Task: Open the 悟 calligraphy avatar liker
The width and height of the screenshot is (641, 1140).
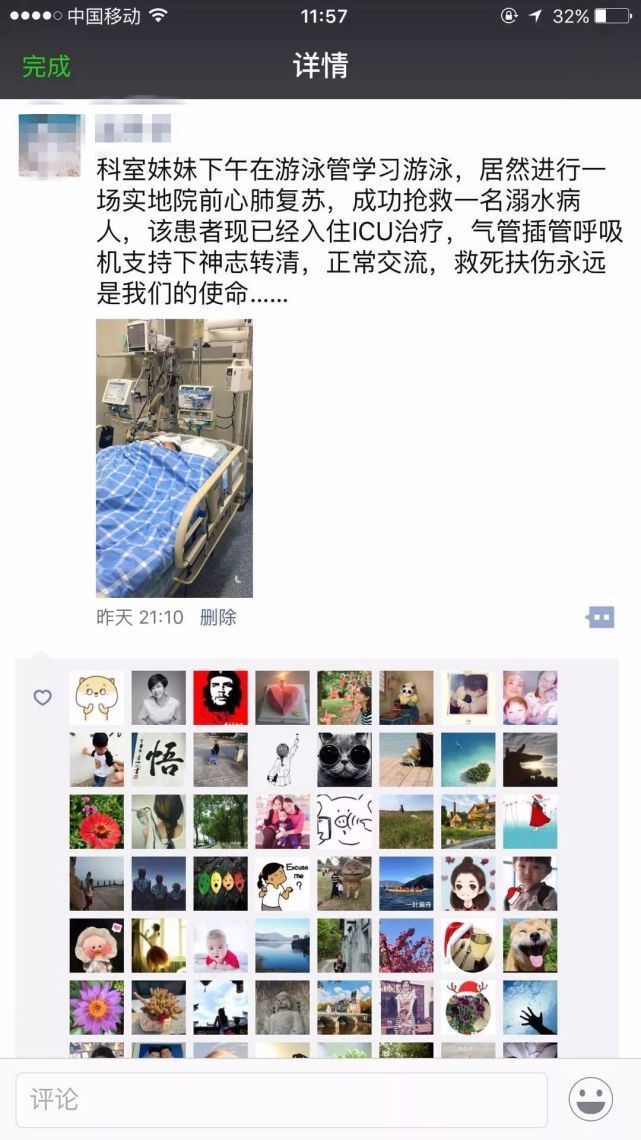Action: click(158, 759)
